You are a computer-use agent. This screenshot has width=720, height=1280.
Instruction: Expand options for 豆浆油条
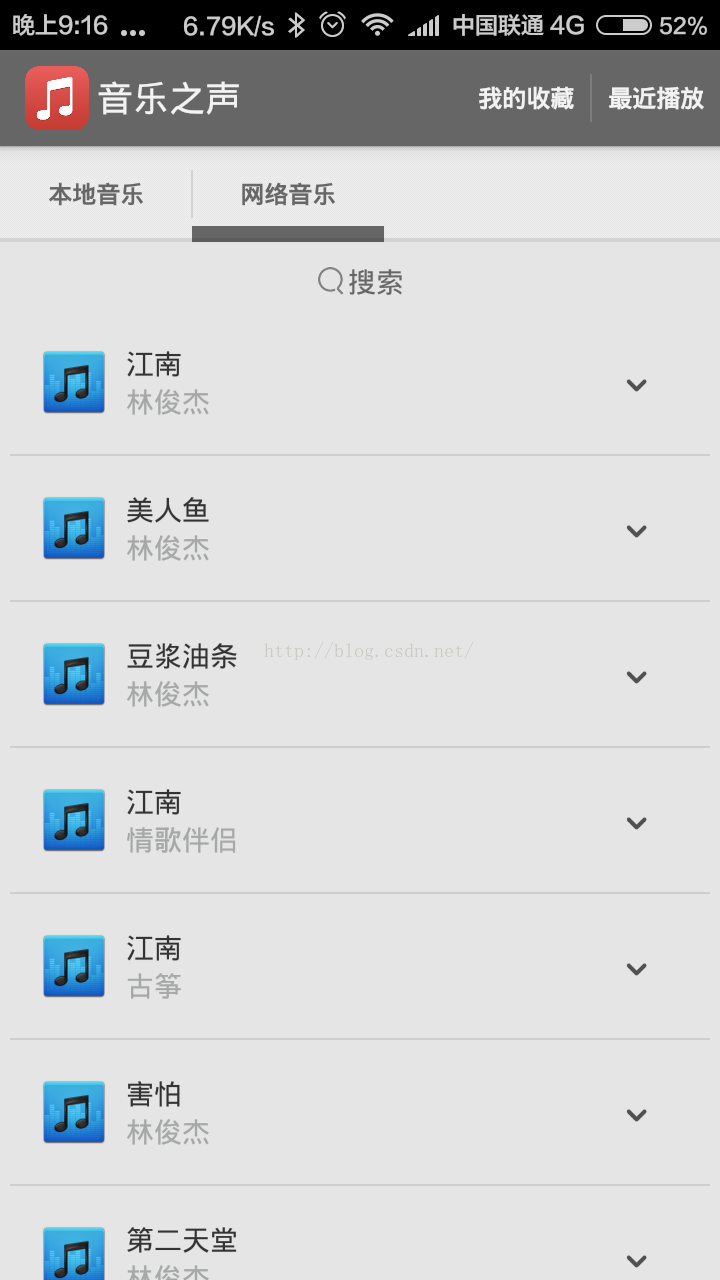pos(636,677)
